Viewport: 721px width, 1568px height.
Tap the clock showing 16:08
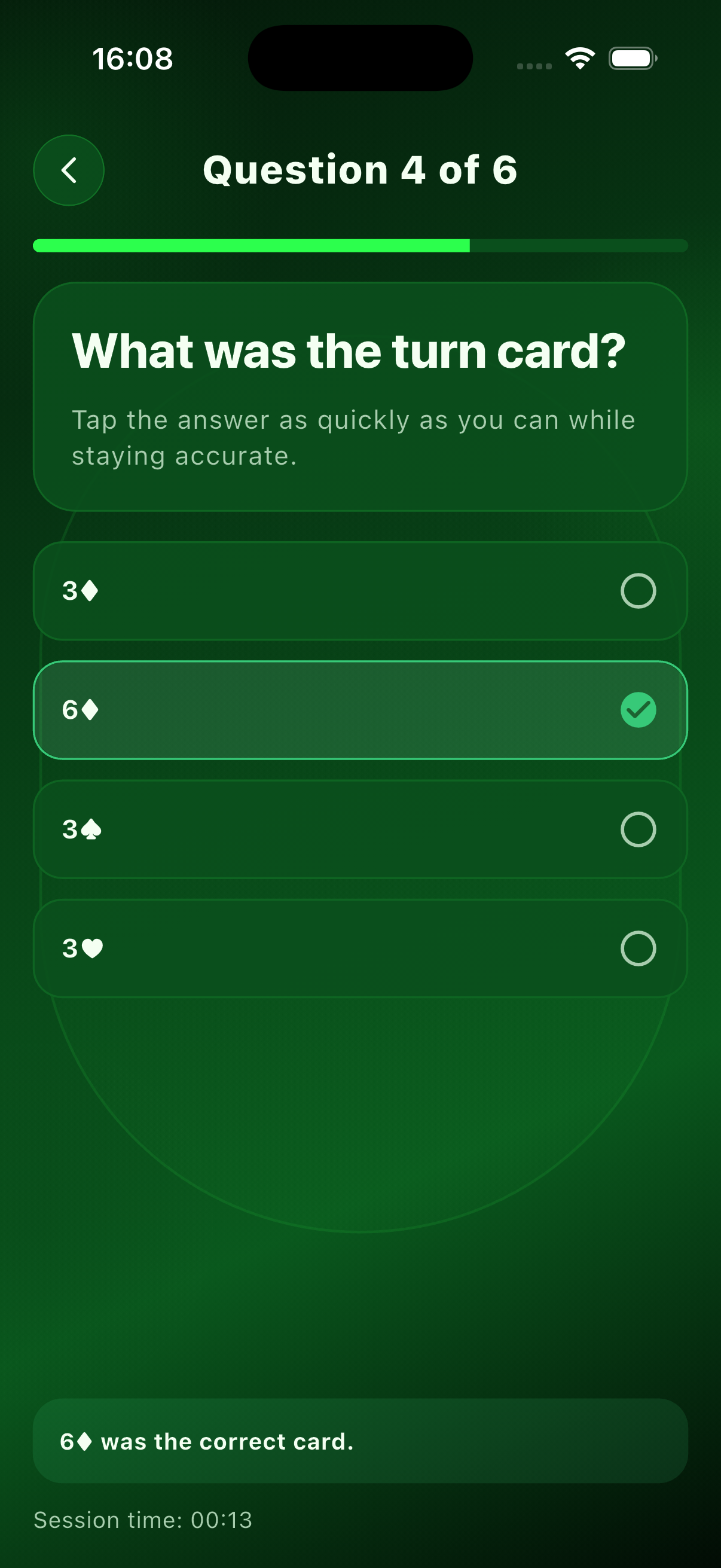pos(133,59)
